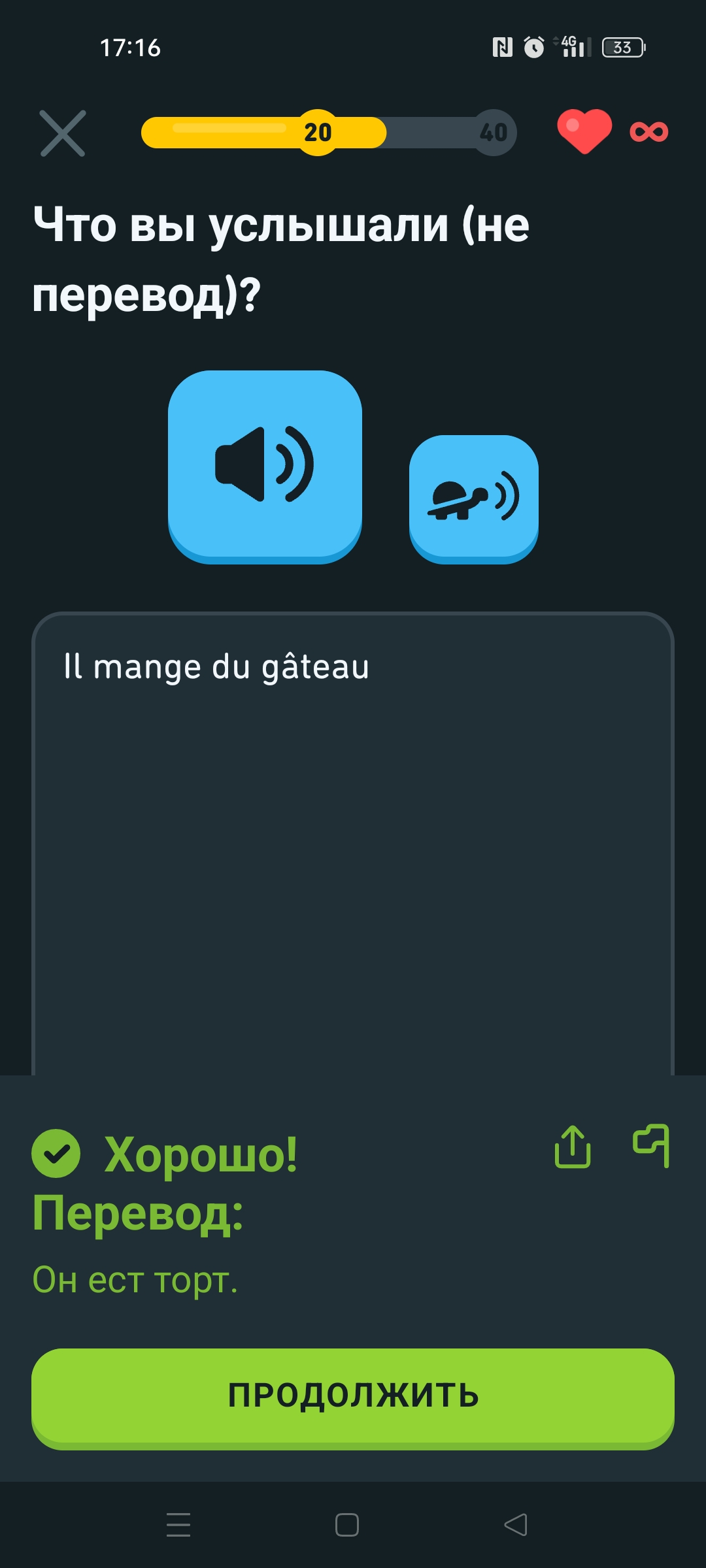Go back using the system back button
Image resolution: width=706 pixels, height=1568 pixels.
coord(516,1525)
